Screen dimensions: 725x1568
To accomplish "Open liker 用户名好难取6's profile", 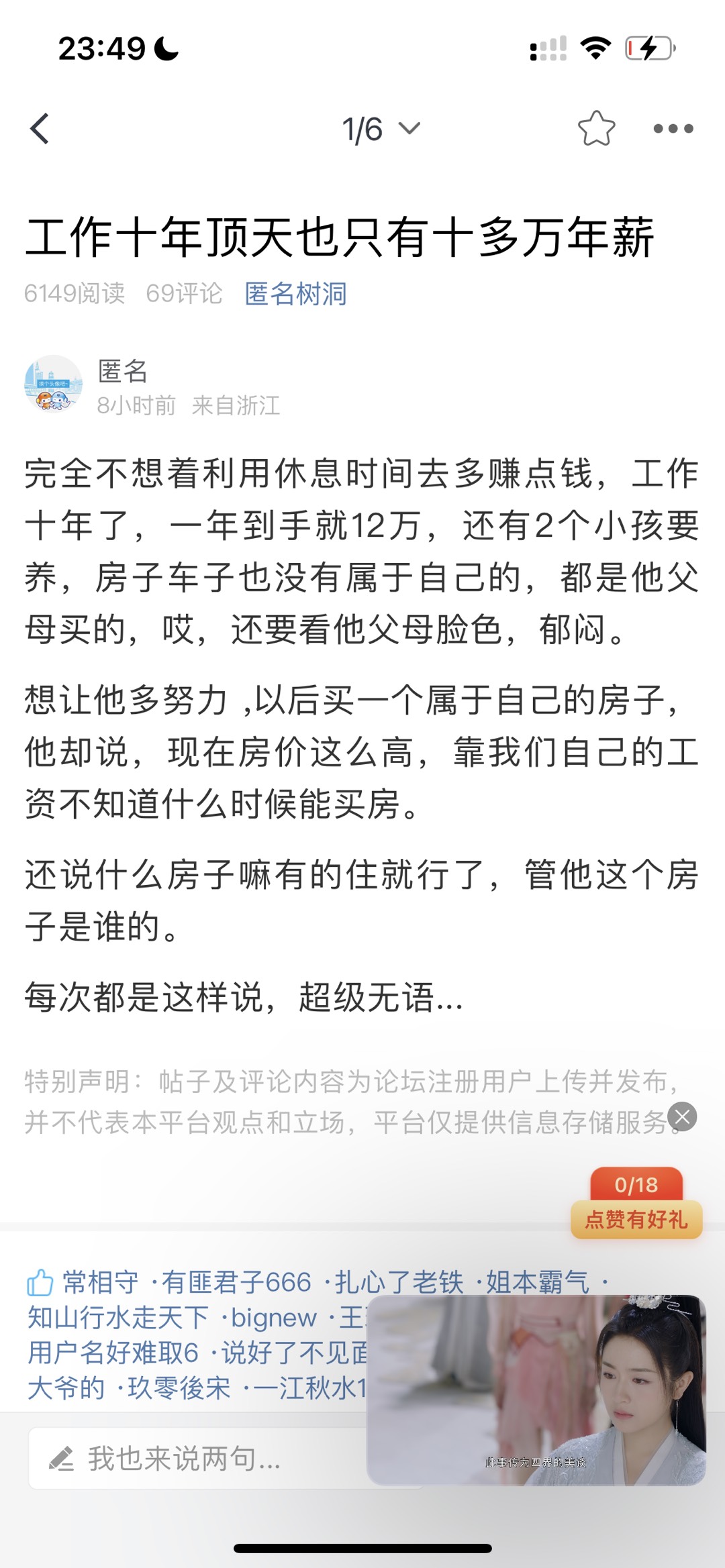I will click(x=113, y=1353).
